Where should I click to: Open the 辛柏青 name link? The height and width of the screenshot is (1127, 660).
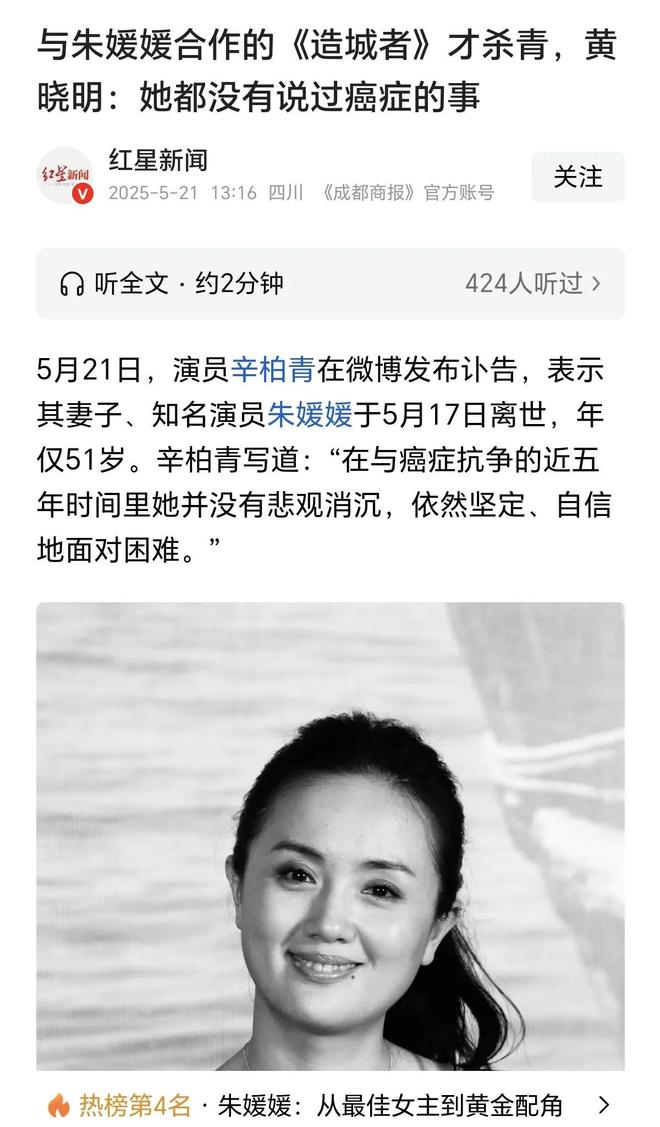273,370
